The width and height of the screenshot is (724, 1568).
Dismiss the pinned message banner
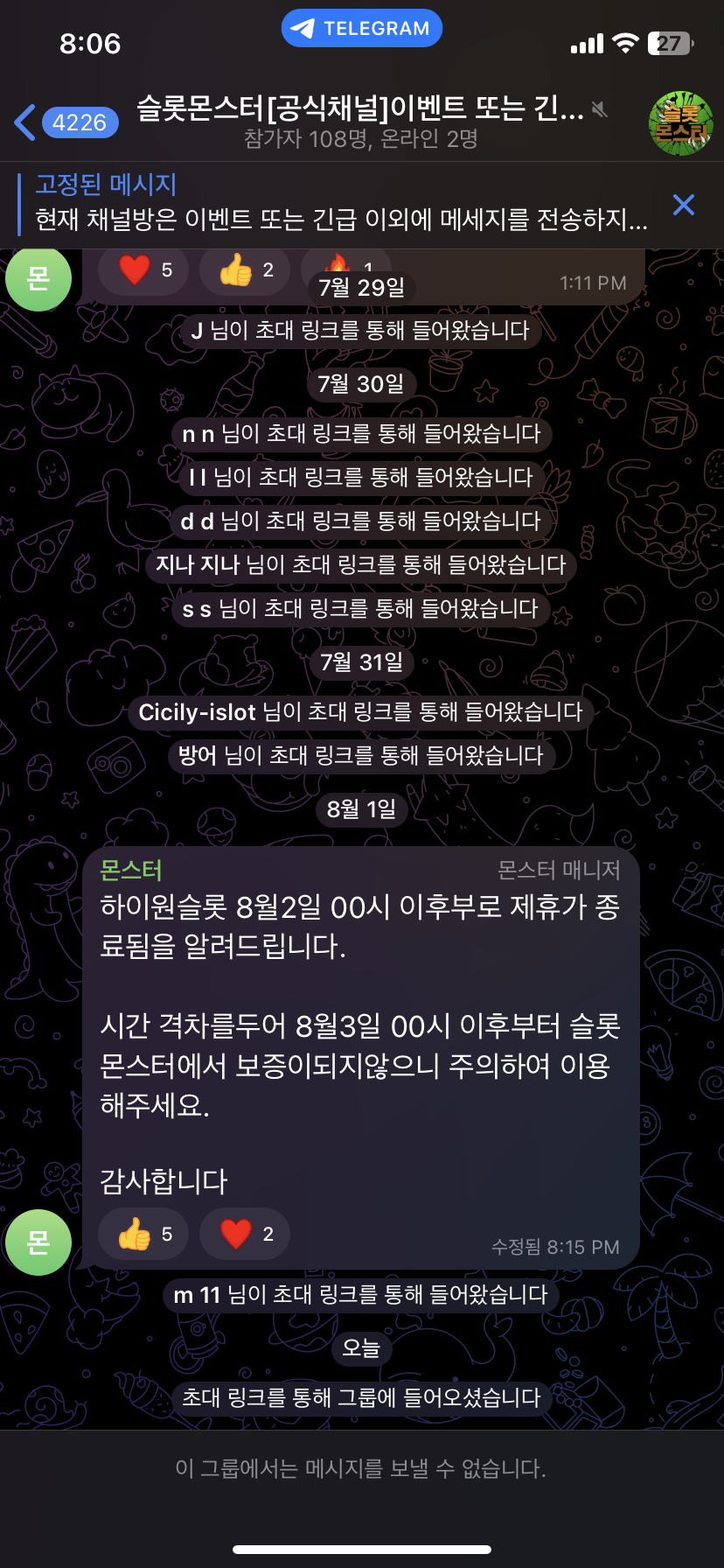(684, 205)
